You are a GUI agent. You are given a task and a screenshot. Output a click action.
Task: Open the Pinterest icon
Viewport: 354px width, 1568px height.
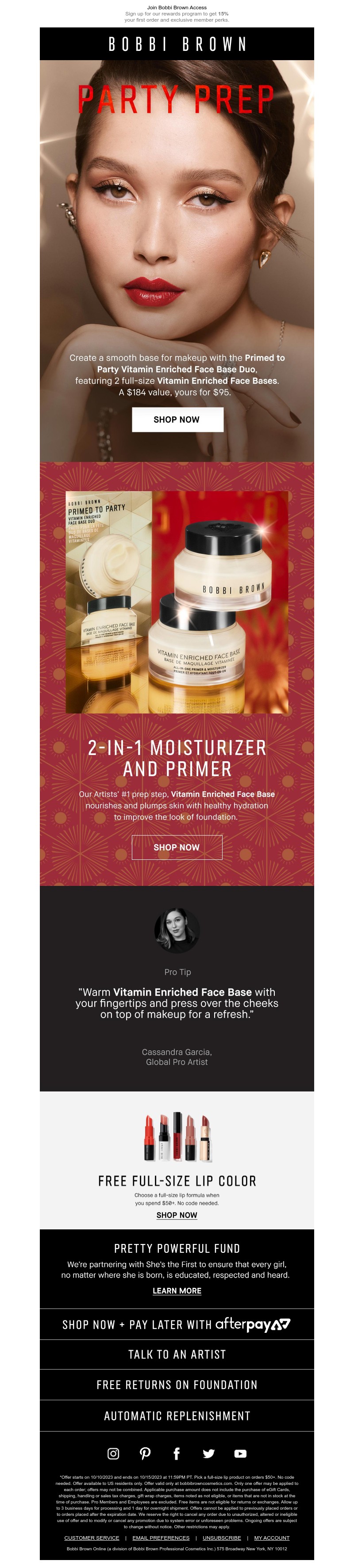point(145,1454)
